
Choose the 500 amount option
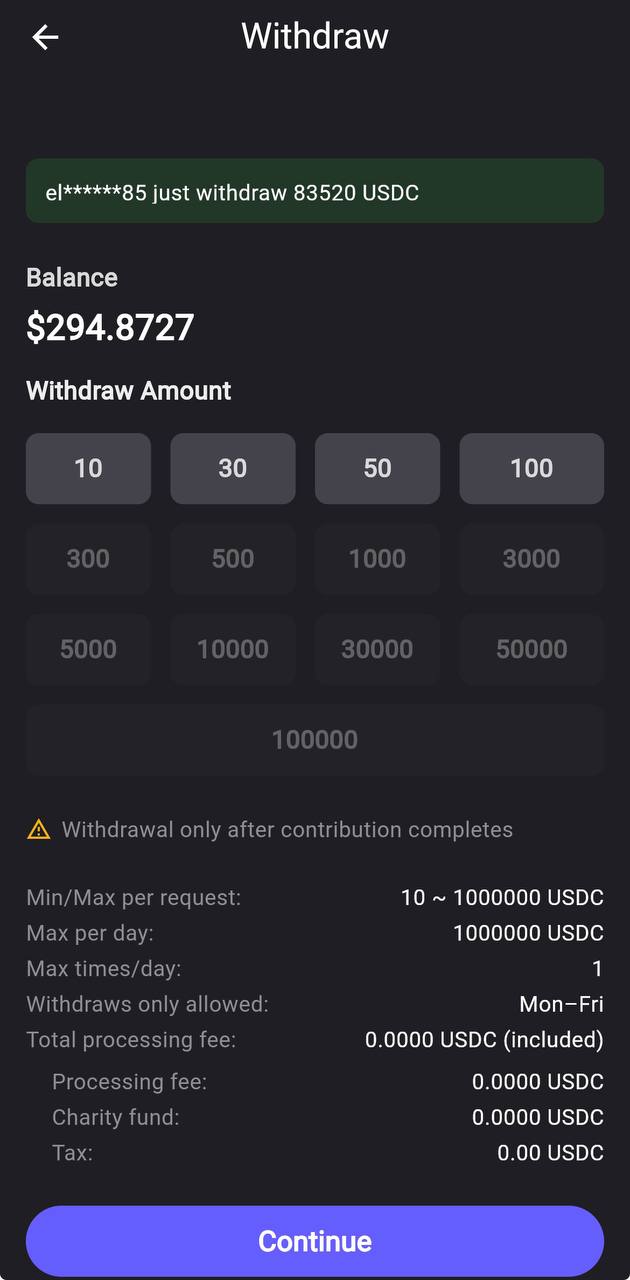[233, 559]
